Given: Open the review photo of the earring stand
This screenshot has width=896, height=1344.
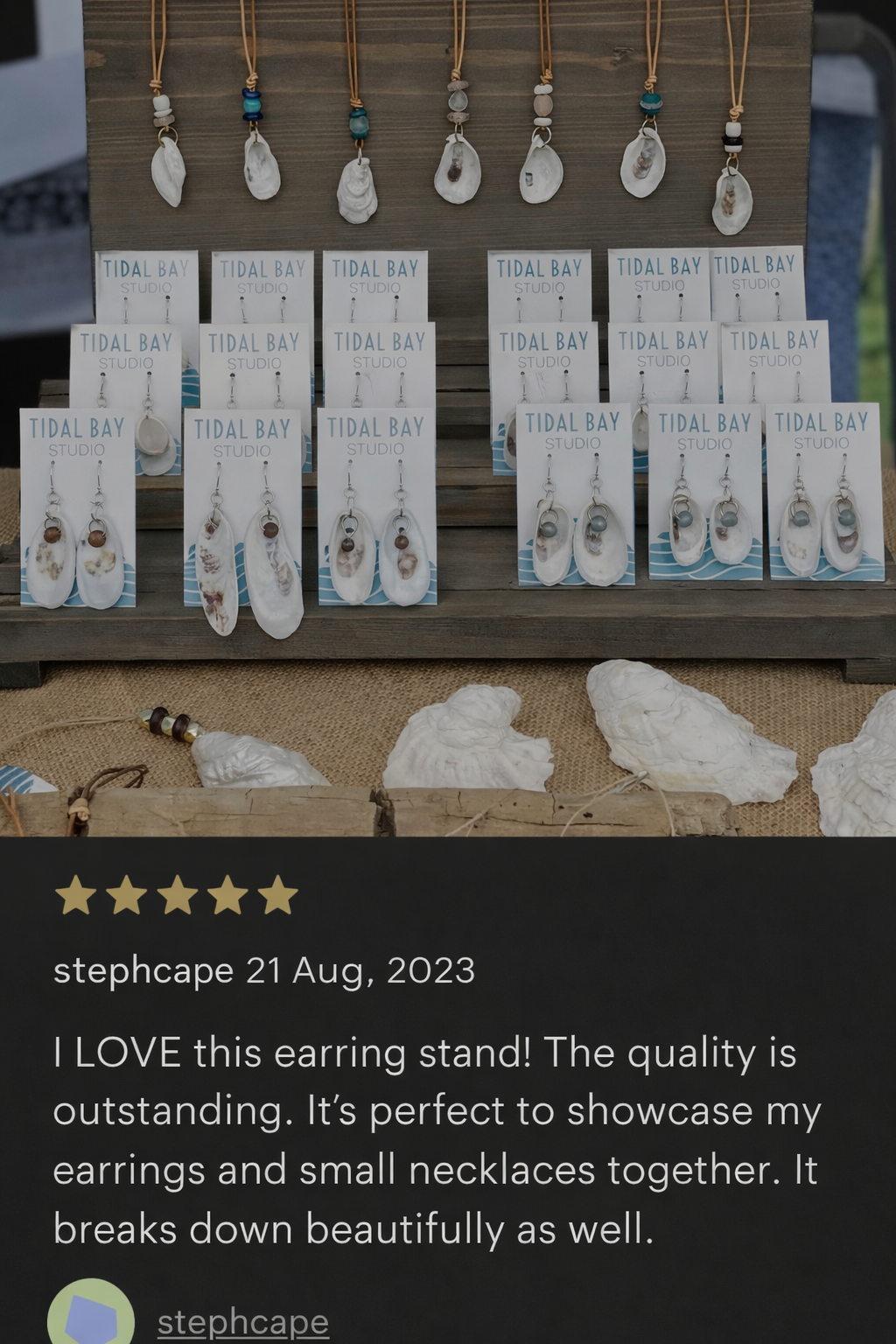Looking at the screenshot, I should click(x=448, y=418).
